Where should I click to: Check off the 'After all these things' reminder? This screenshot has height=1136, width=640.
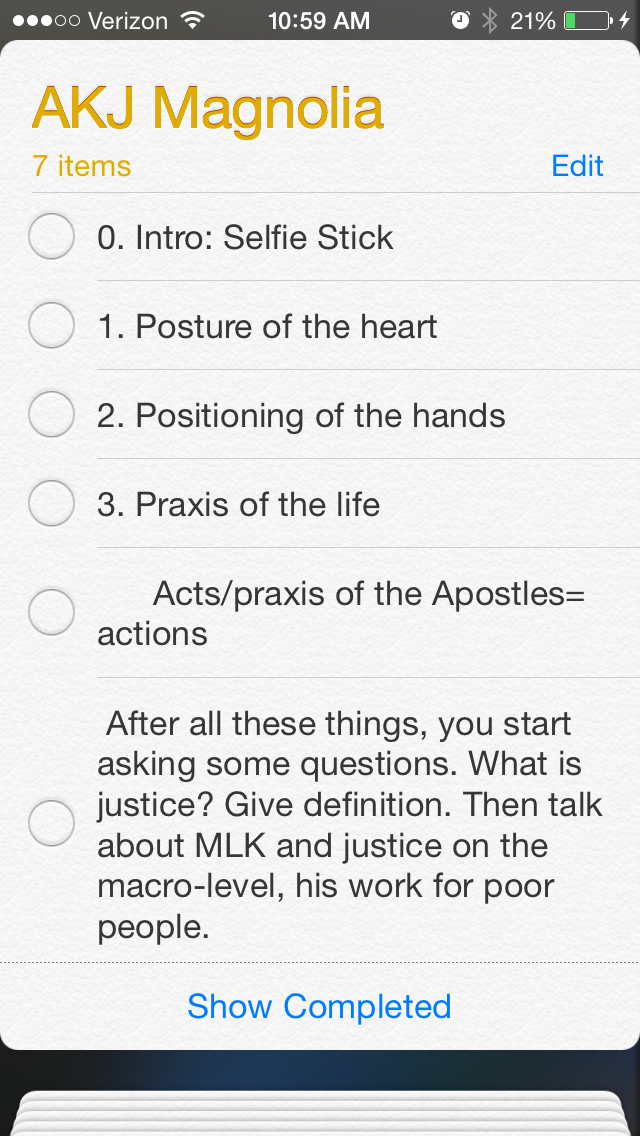click(x=51, y=824)
